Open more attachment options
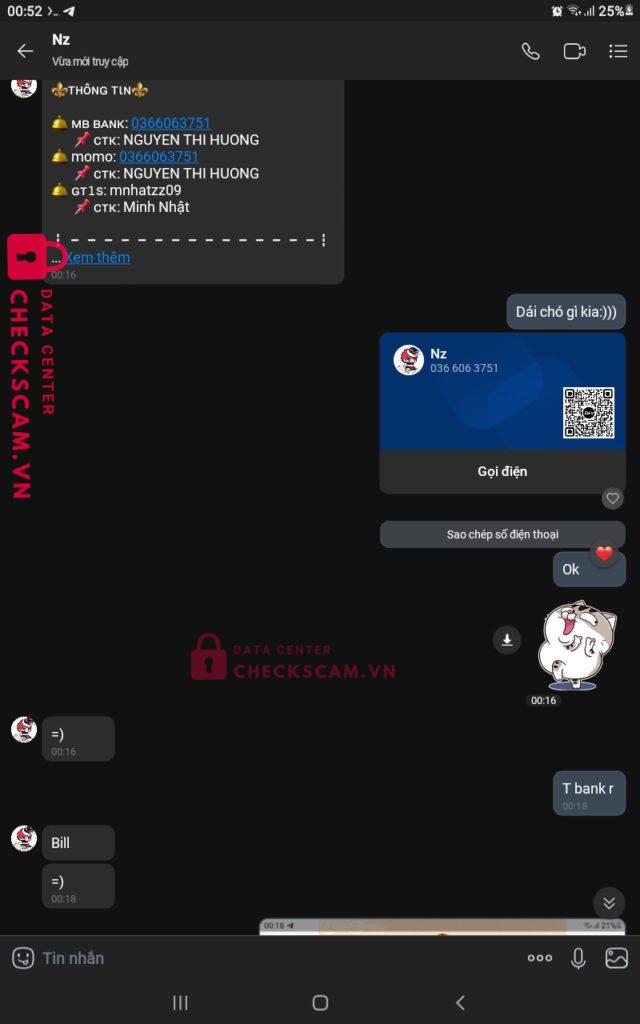 click(x=540, y=958)
